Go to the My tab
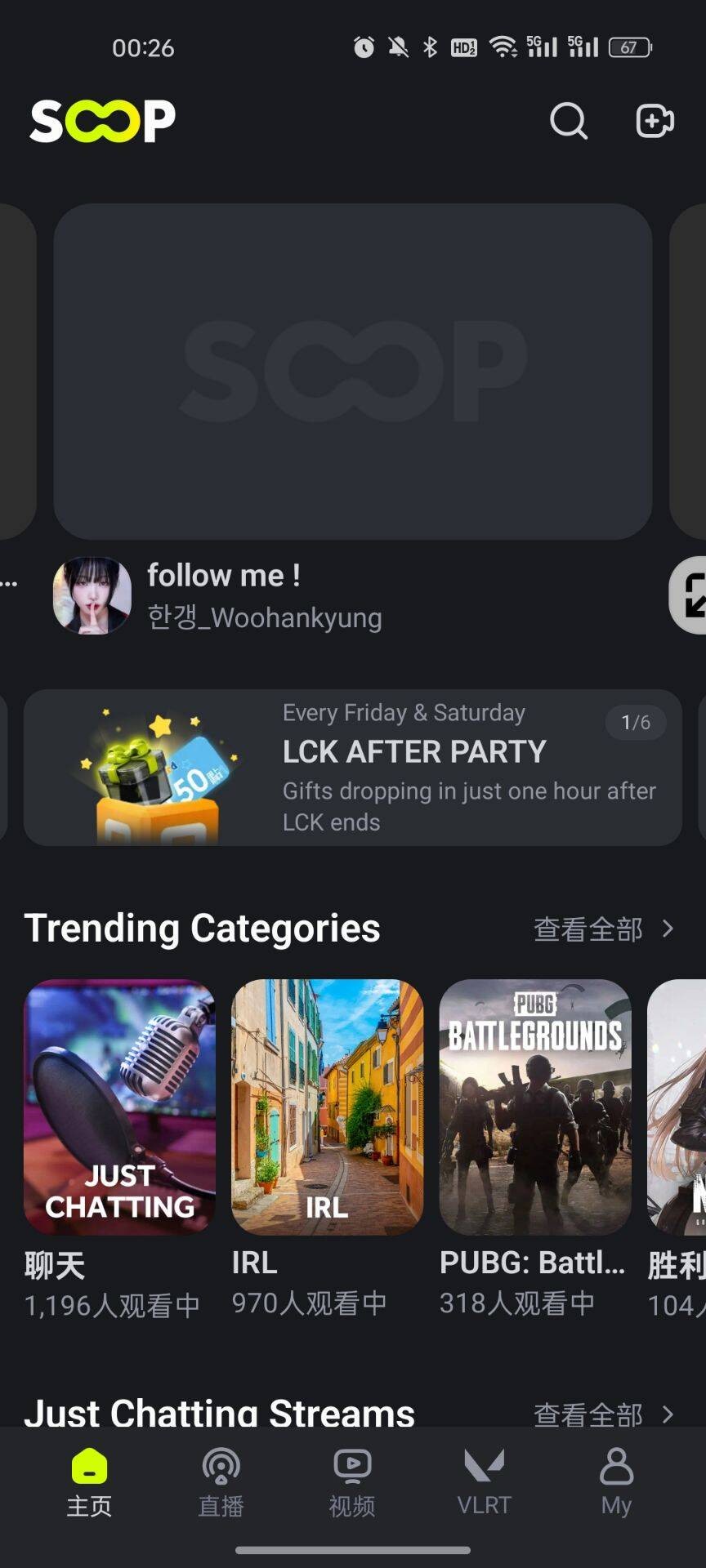This screenshot has width=706, height=1568. pos(616,1482)
